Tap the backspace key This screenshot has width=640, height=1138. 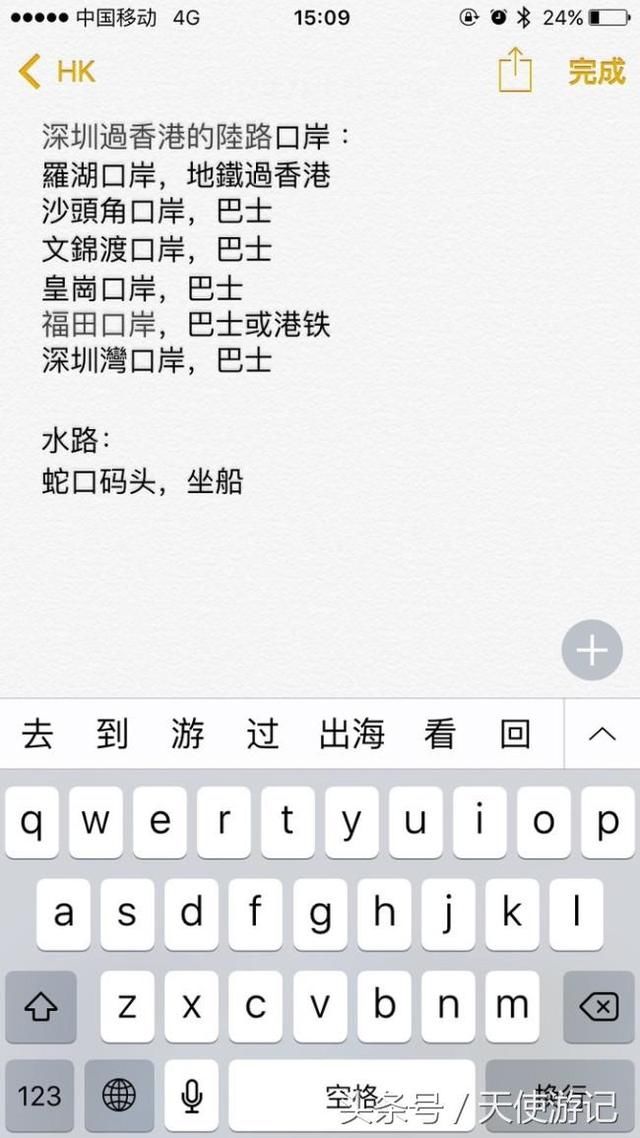click(x=599, y=1007)
